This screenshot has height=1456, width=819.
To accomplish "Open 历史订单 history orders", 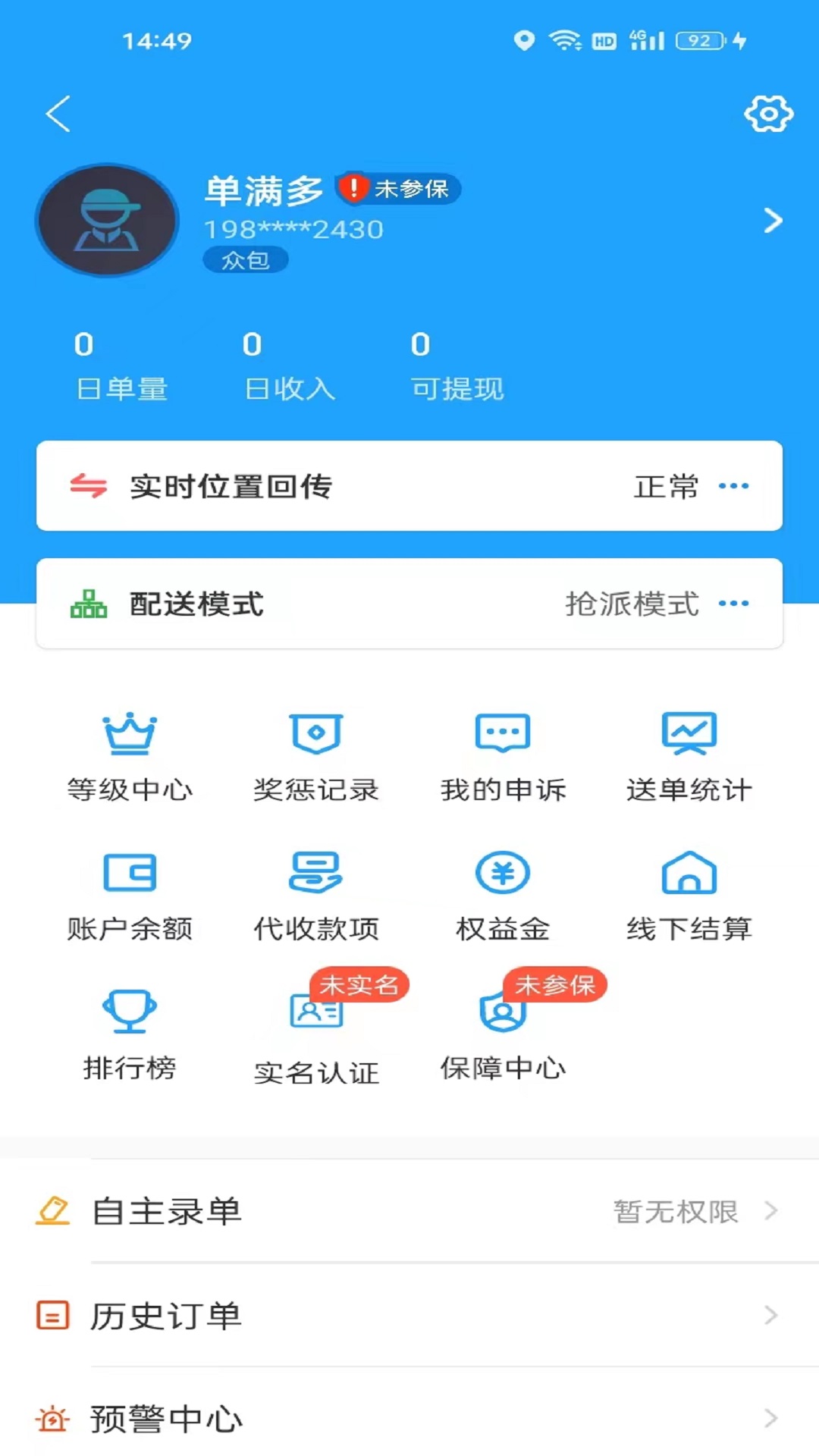I will coord(409,1316).
